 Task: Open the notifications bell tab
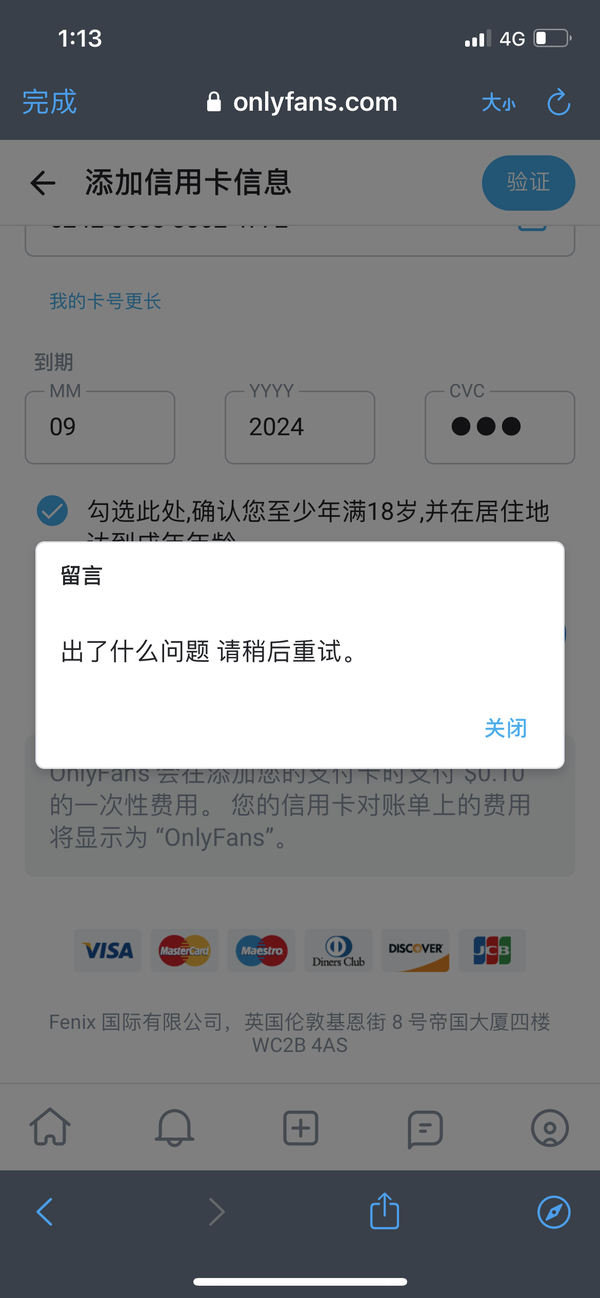pyautogui.click(x=175, y=1128)
